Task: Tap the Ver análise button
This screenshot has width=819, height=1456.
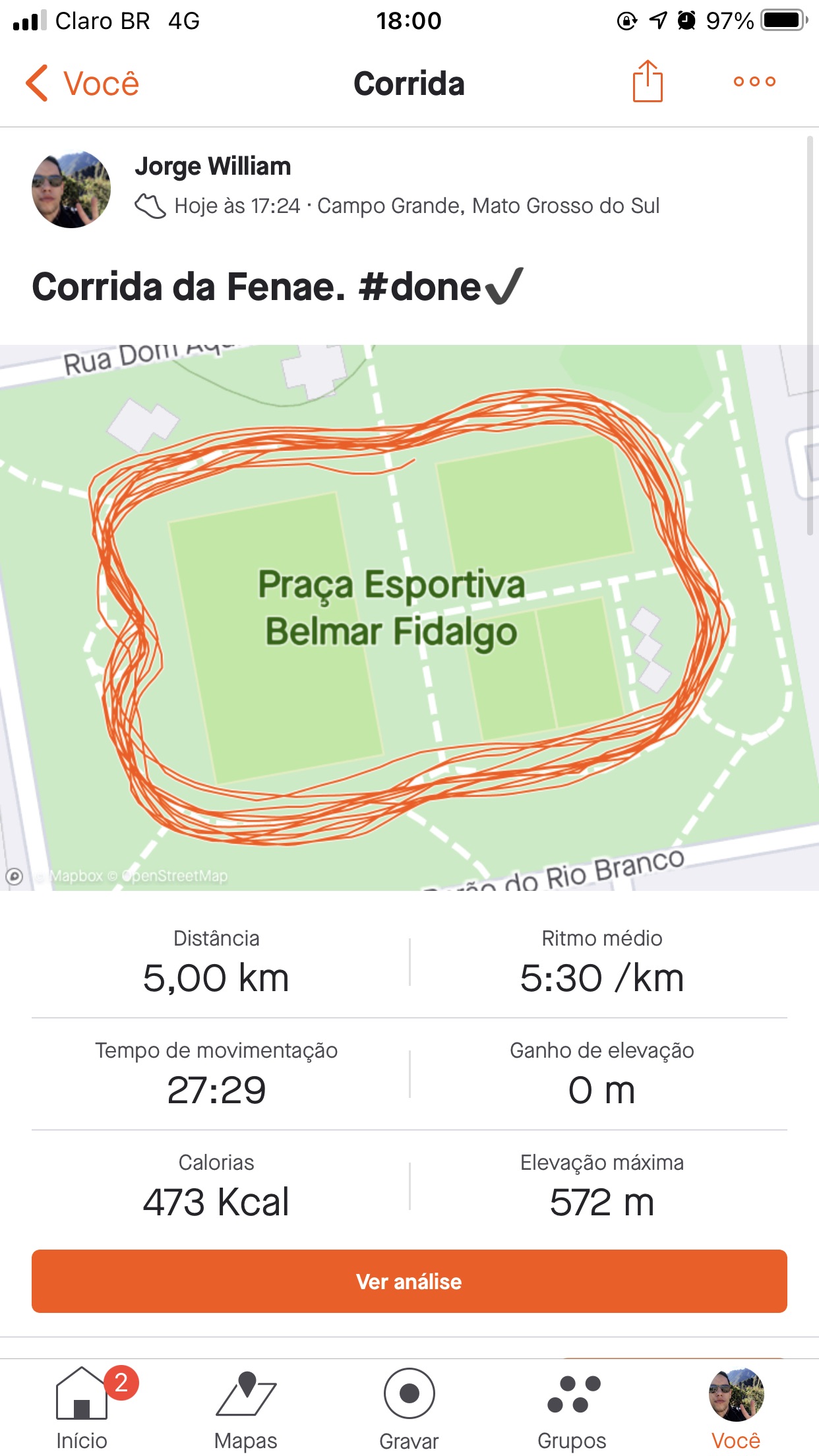Action: [409, 1281]
